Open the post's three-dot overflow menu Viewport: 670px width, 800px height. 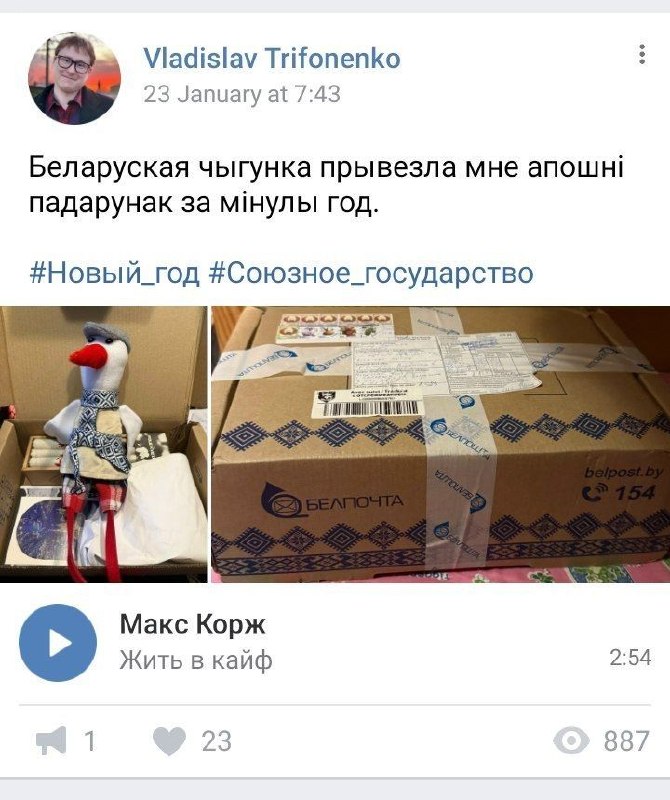[x=641, y=55]
